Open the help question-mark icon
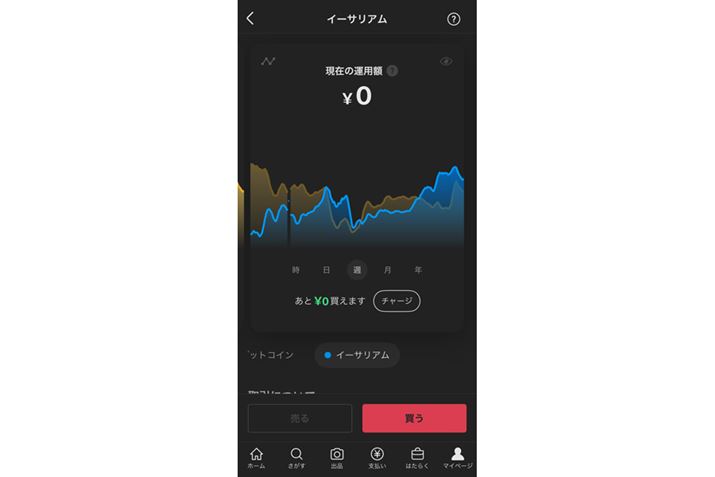The width and height of the screenshot is (715, 477). click(453, 19)
